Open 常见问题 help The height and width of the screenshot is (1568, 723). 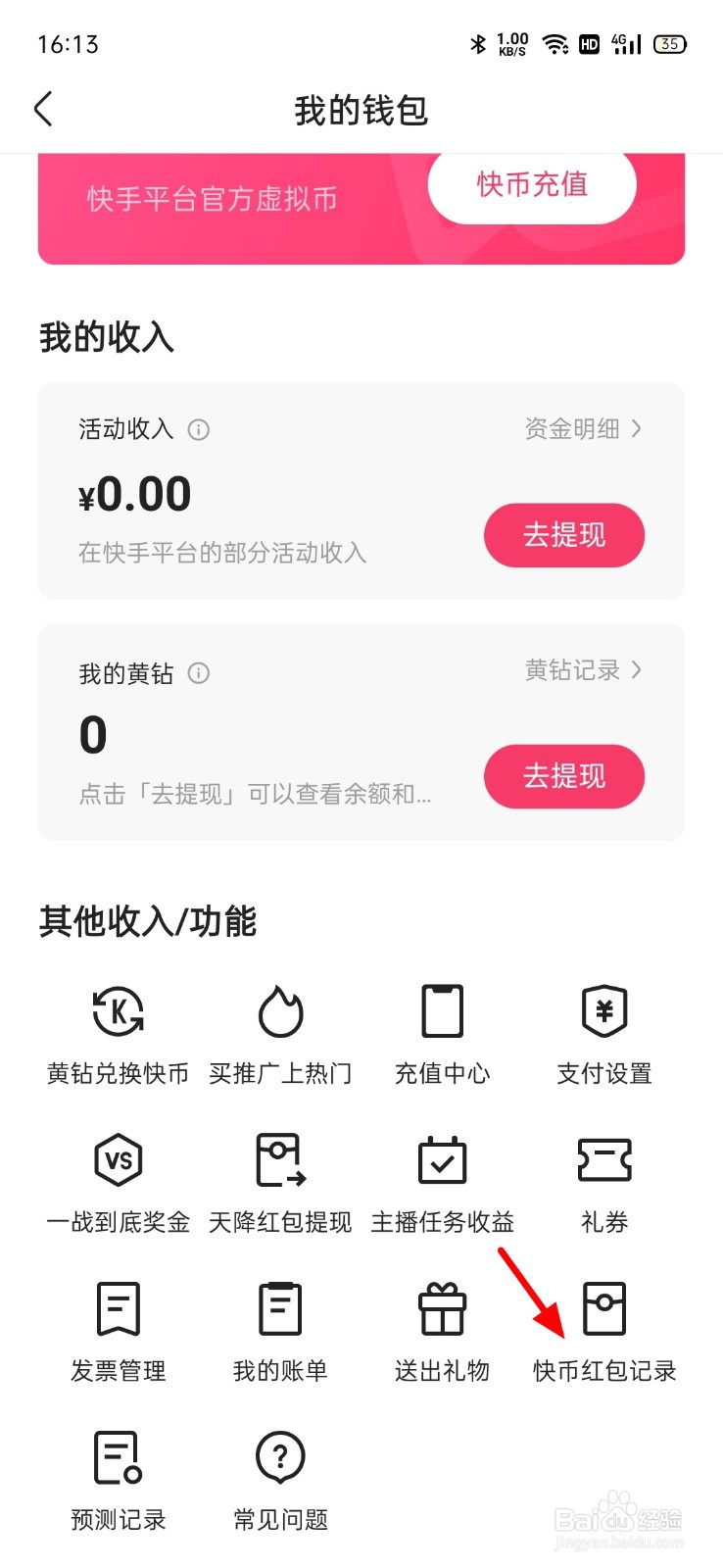tap(280, 1481)
